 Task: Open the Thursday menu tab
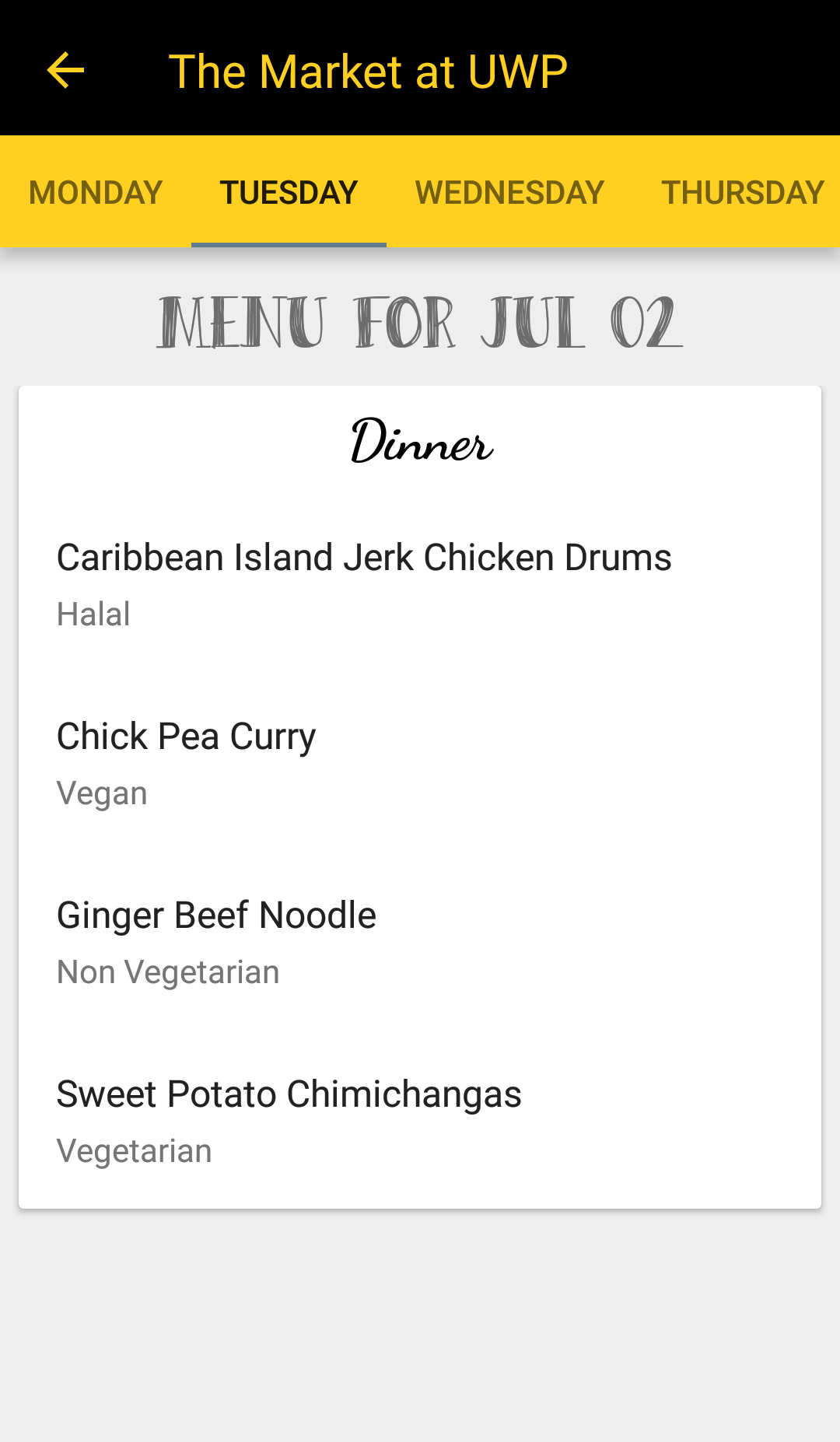[x=742, y=192]
